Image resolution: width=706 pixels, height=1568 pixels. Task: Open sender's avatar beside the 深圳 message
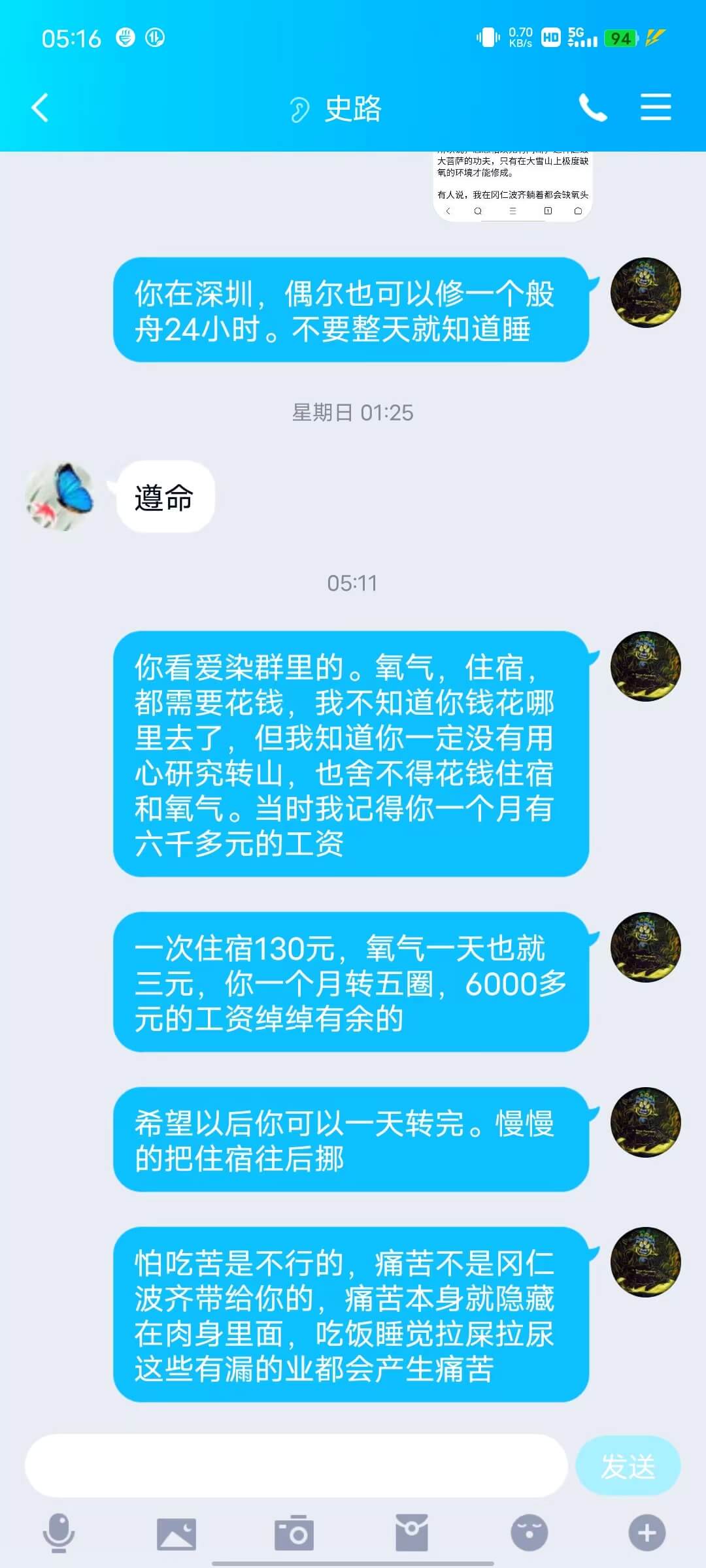coord(645,293)
